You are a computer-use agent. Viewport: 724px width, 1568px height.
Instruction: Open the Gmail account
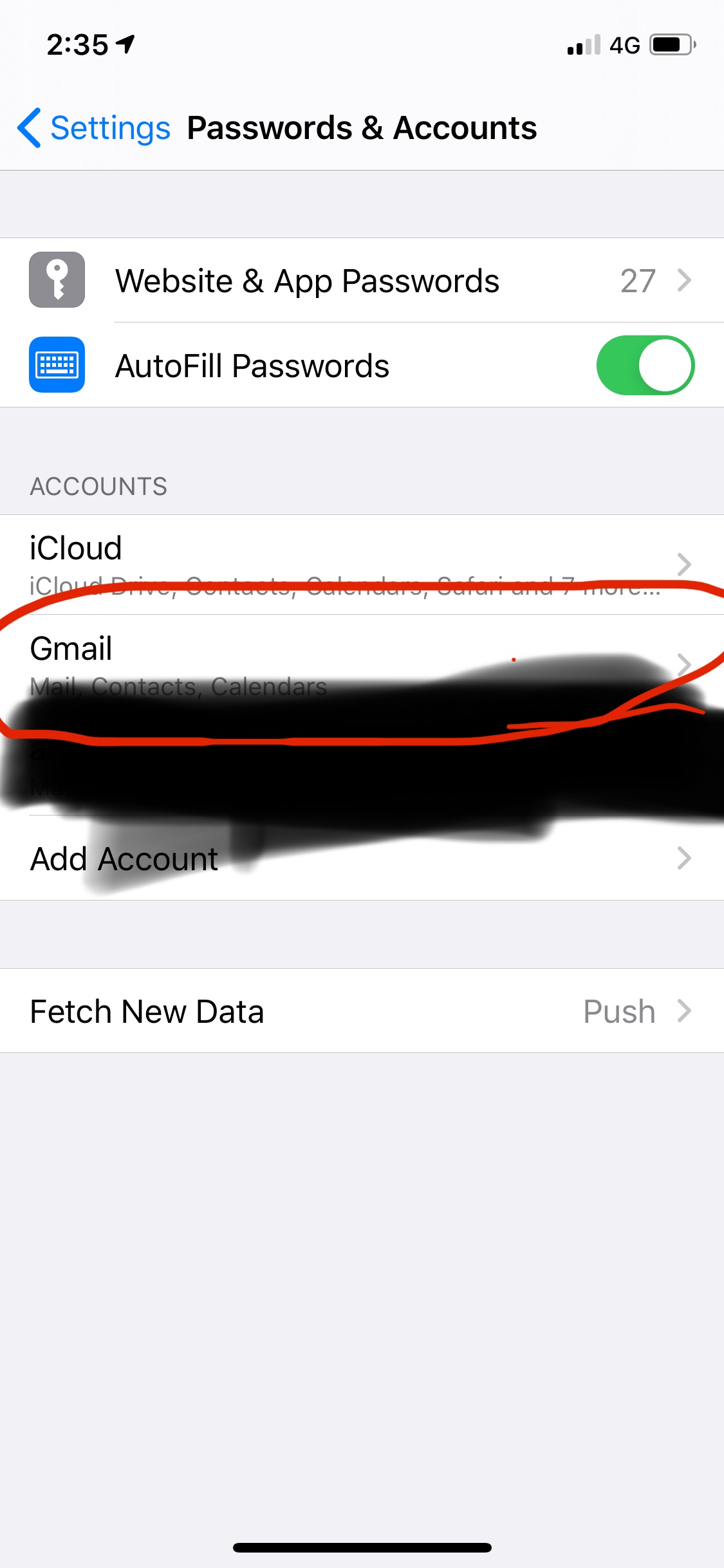(362, 665)
